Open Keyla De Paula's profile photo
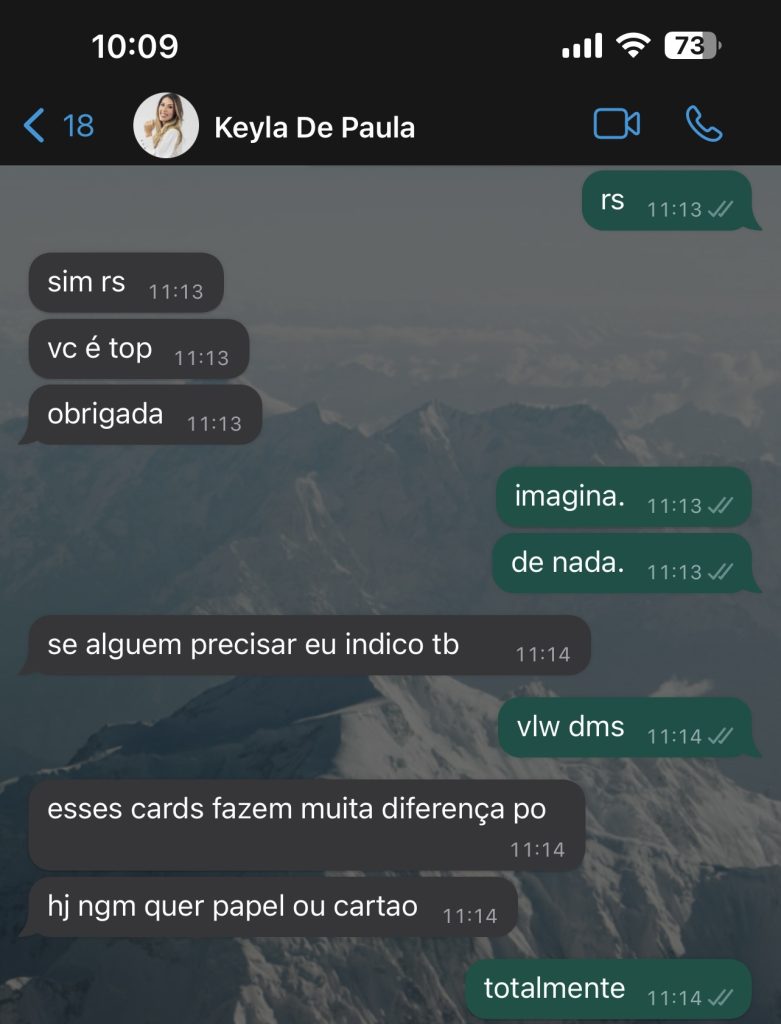This screenshot has width=781, height=1024. pos(166,126)
